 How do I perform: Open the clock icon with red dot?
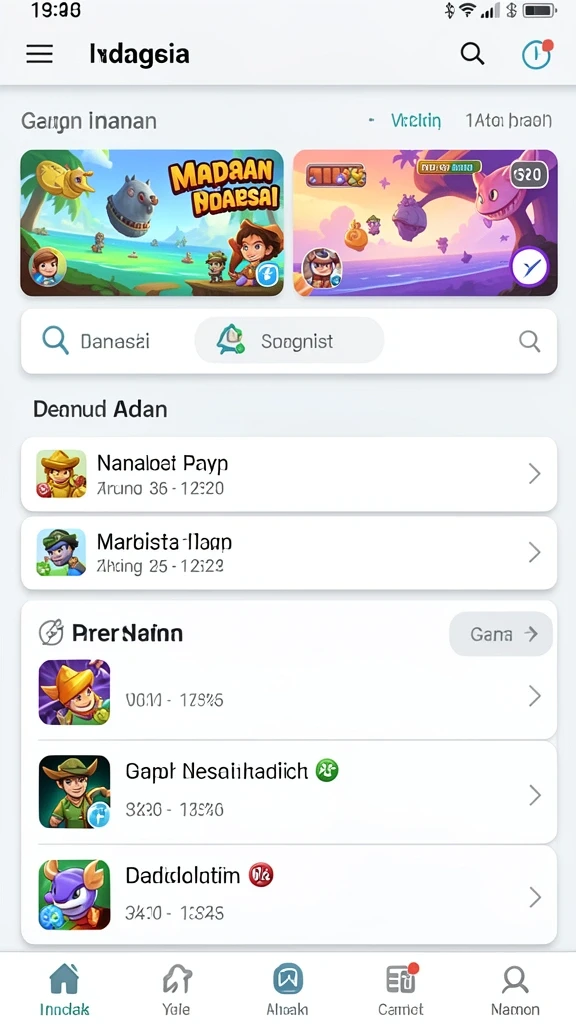(537, 54)
